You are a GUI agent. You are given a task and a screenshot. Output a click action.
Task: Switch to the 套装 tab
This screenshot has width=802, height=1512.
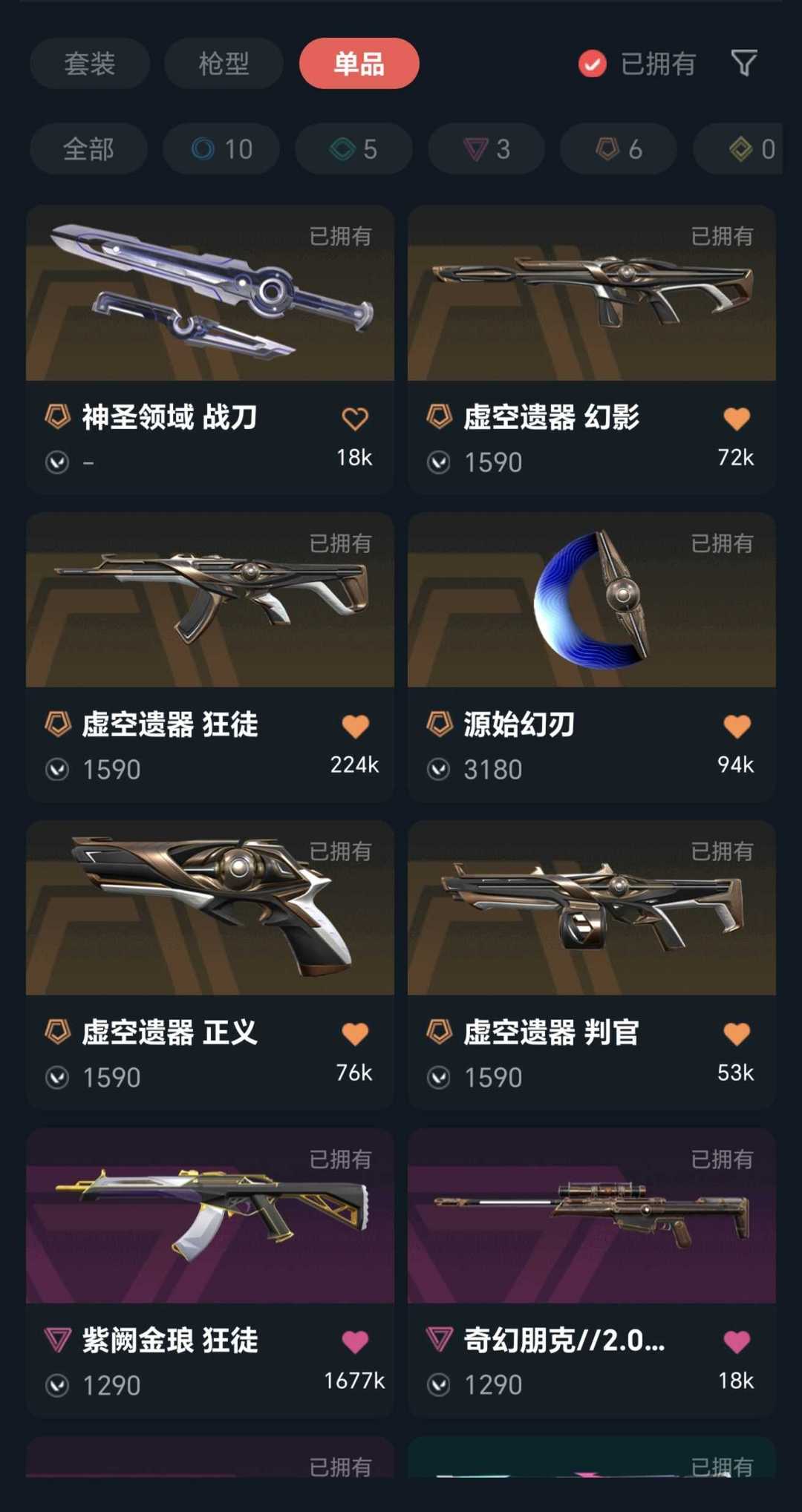(x=88, y=64)
